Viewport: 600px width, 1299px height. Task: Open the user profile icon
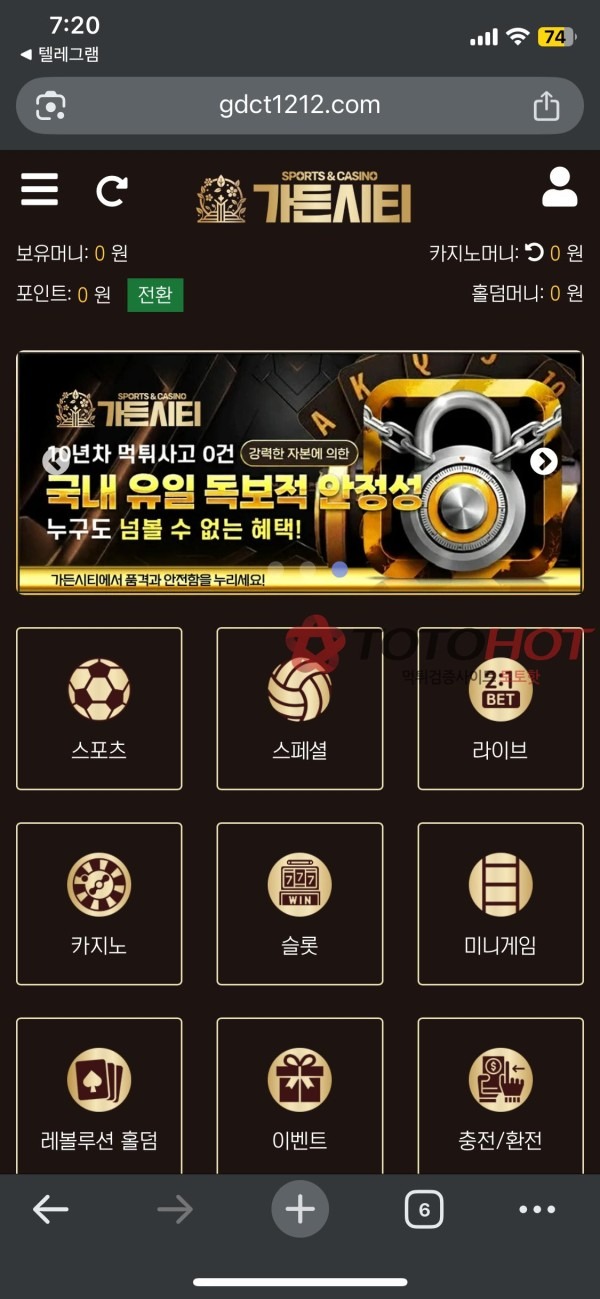pyautogui.click(x=559, y=187)
